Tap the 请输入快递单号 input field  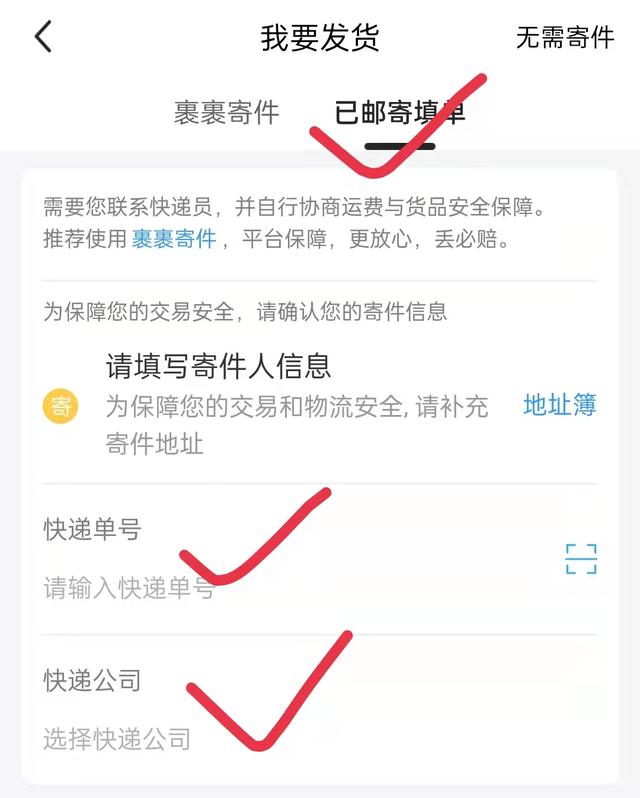(128, 589)
